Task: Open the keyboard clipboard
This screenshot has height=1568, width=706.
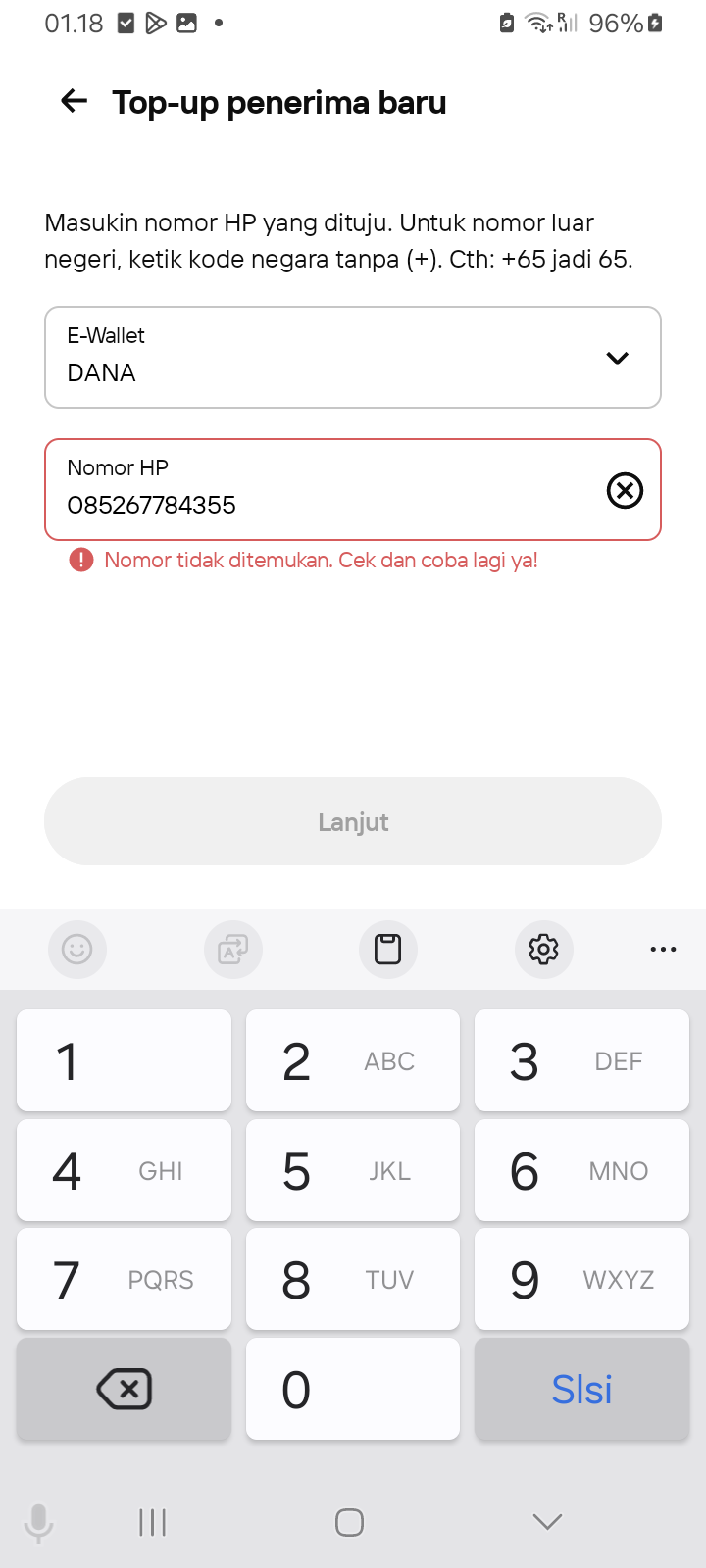Action: (388, 949)
